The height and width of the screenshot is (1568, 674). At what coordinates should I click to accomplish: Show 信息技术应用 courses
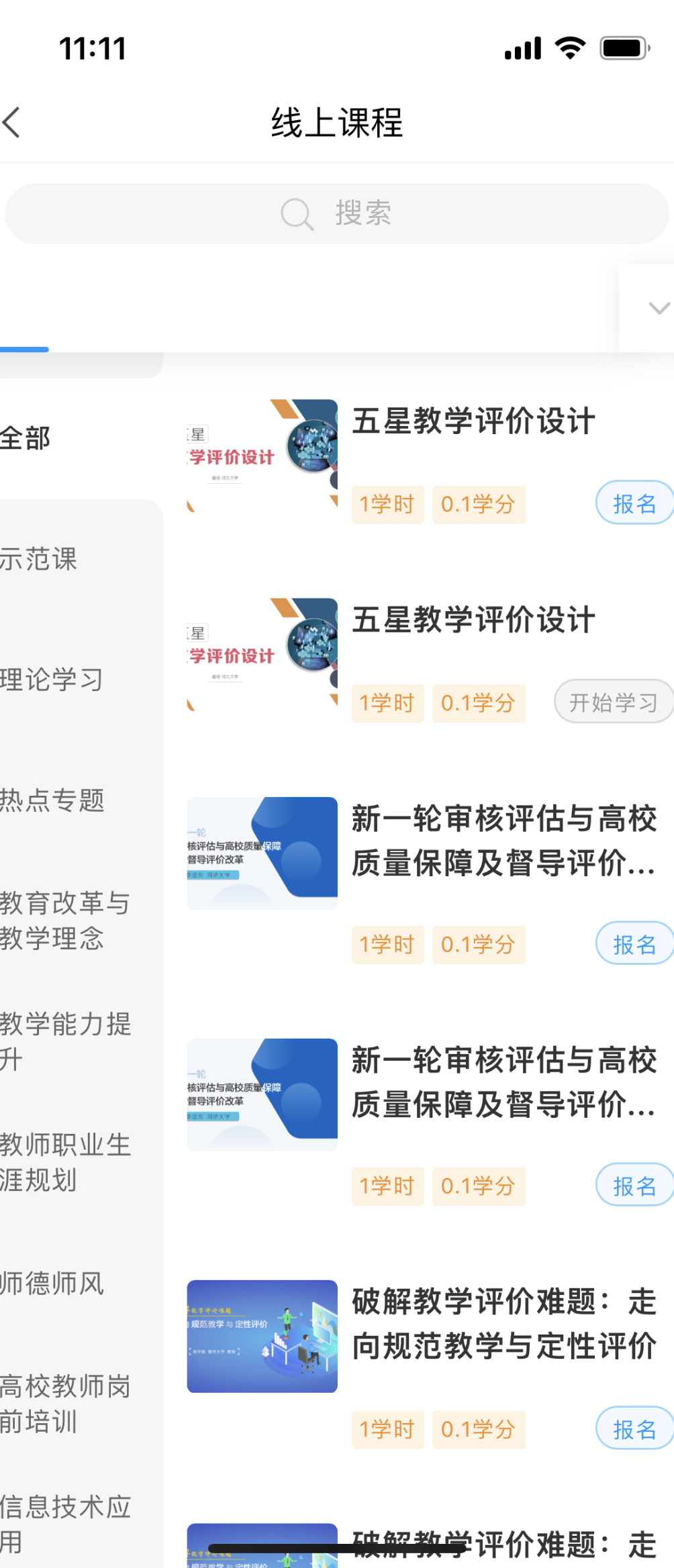coord(64,1524)
